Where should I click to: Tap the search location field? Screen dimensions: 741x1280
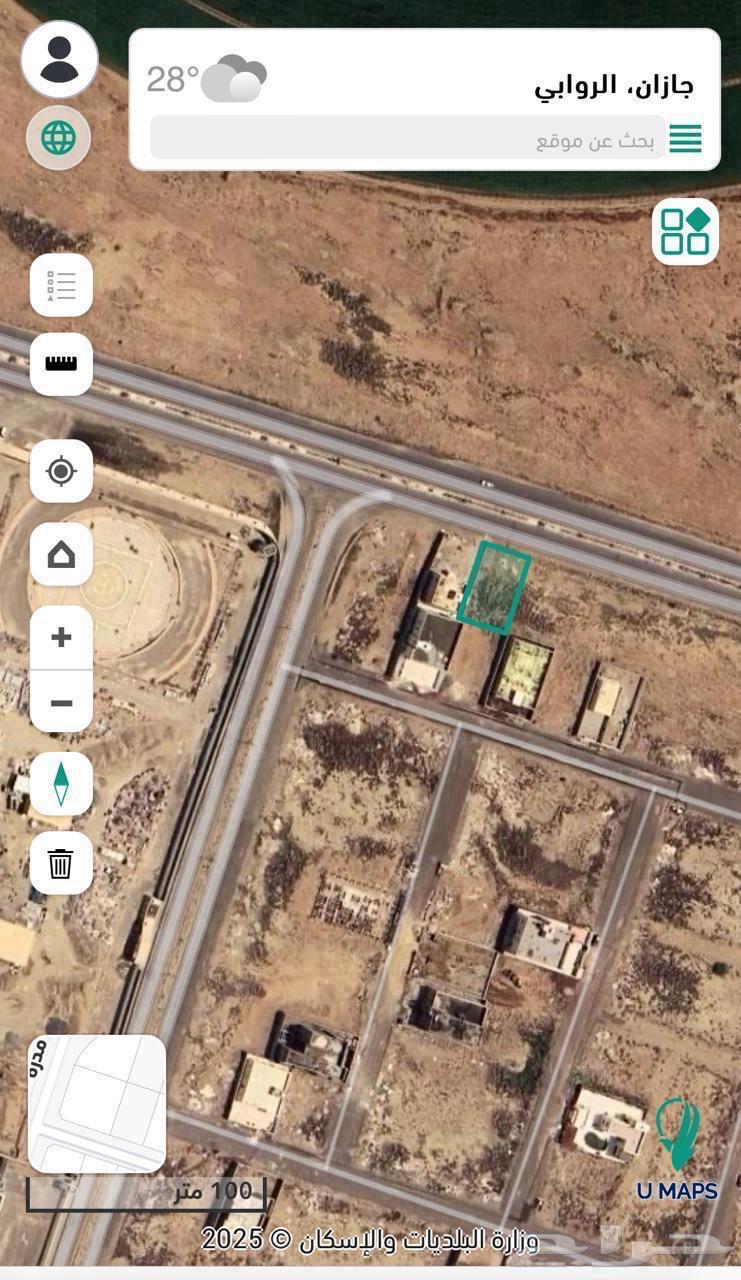coord(405,139)
